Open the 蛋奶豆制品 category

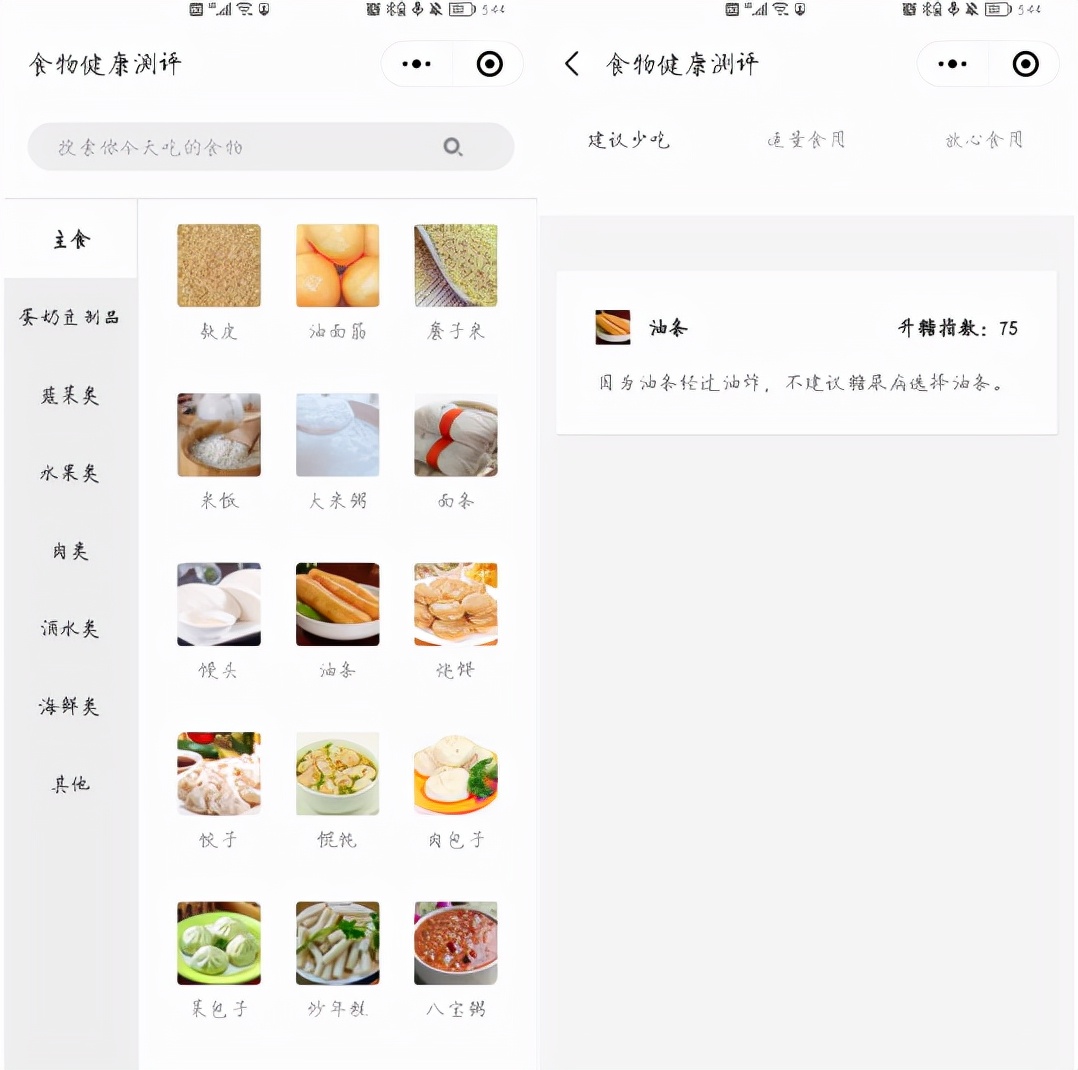70,317
